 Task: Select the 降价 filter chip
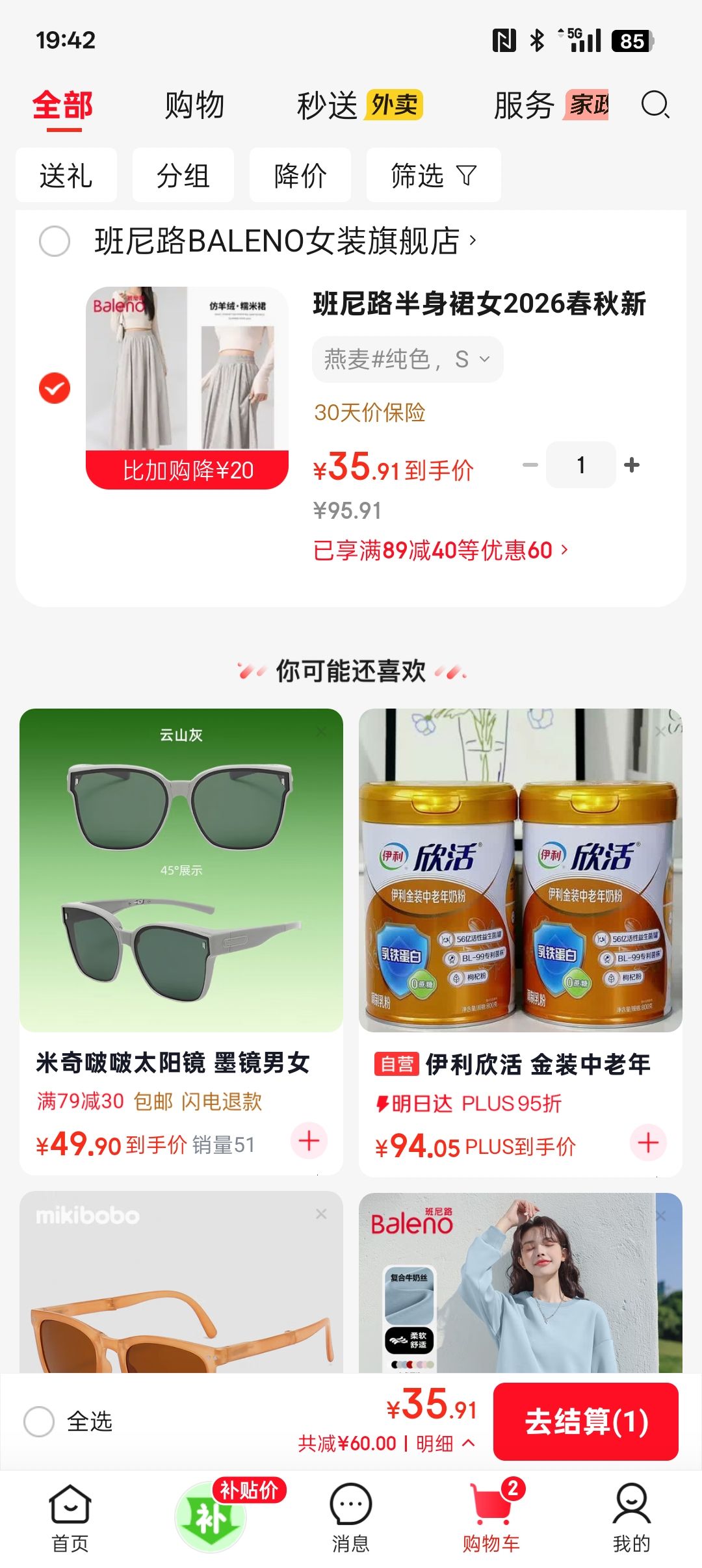pyautogui.click(x=300, y=176)
